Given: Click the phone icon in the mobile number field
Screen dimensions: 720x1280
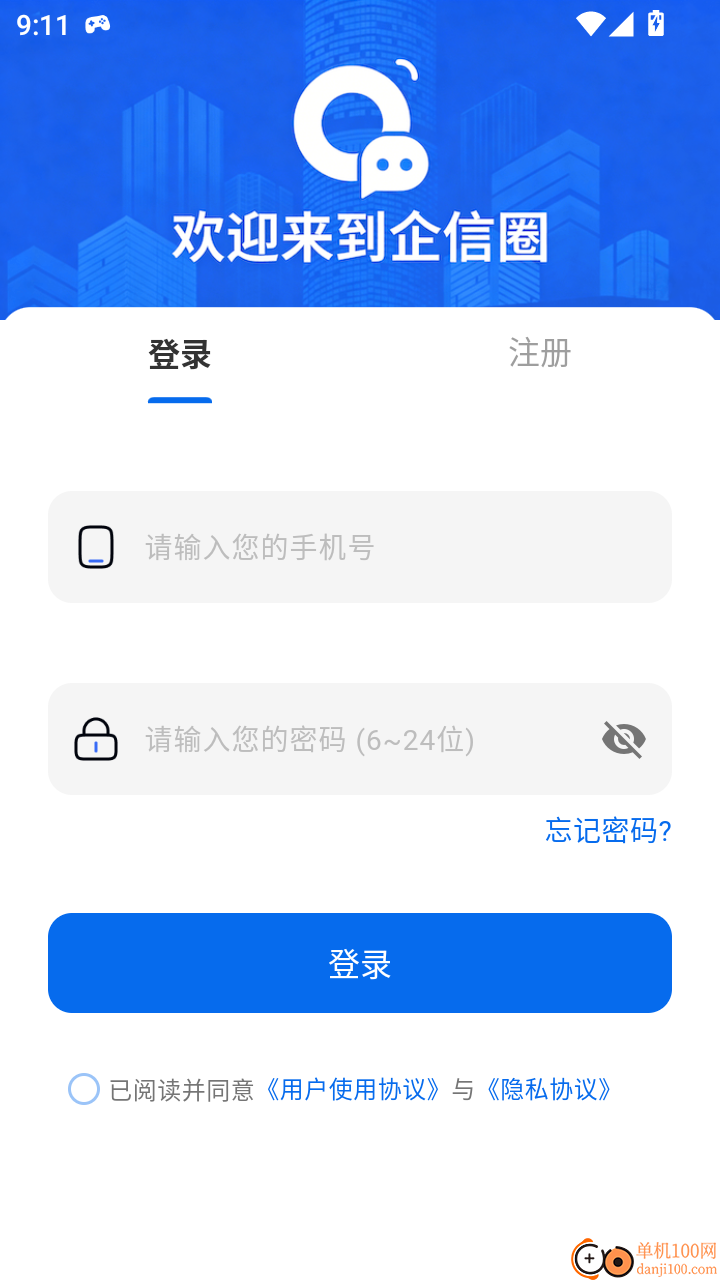Looking at the screenshot, I should (x=96, y=546).
